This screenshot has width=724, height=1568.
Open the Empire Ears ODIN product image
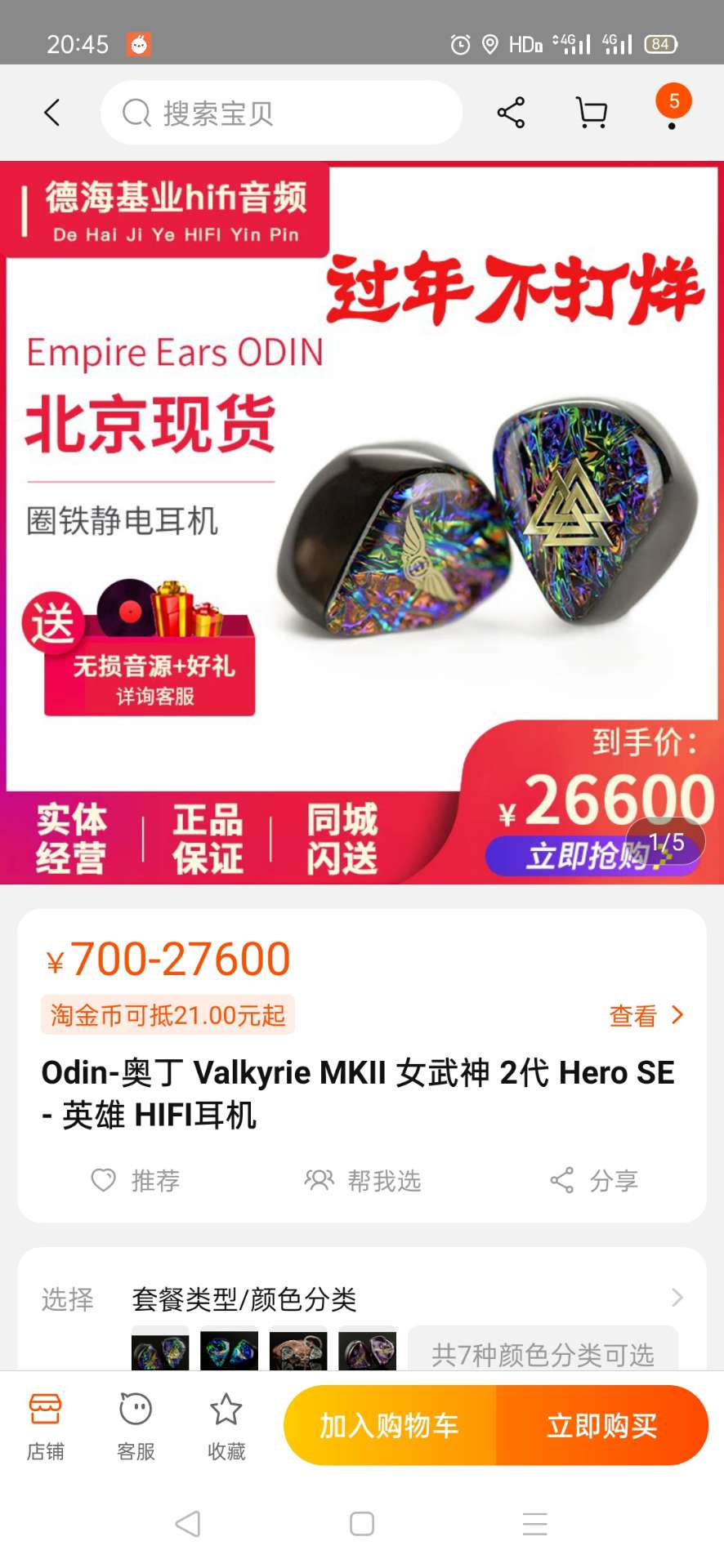pos(361,523)
